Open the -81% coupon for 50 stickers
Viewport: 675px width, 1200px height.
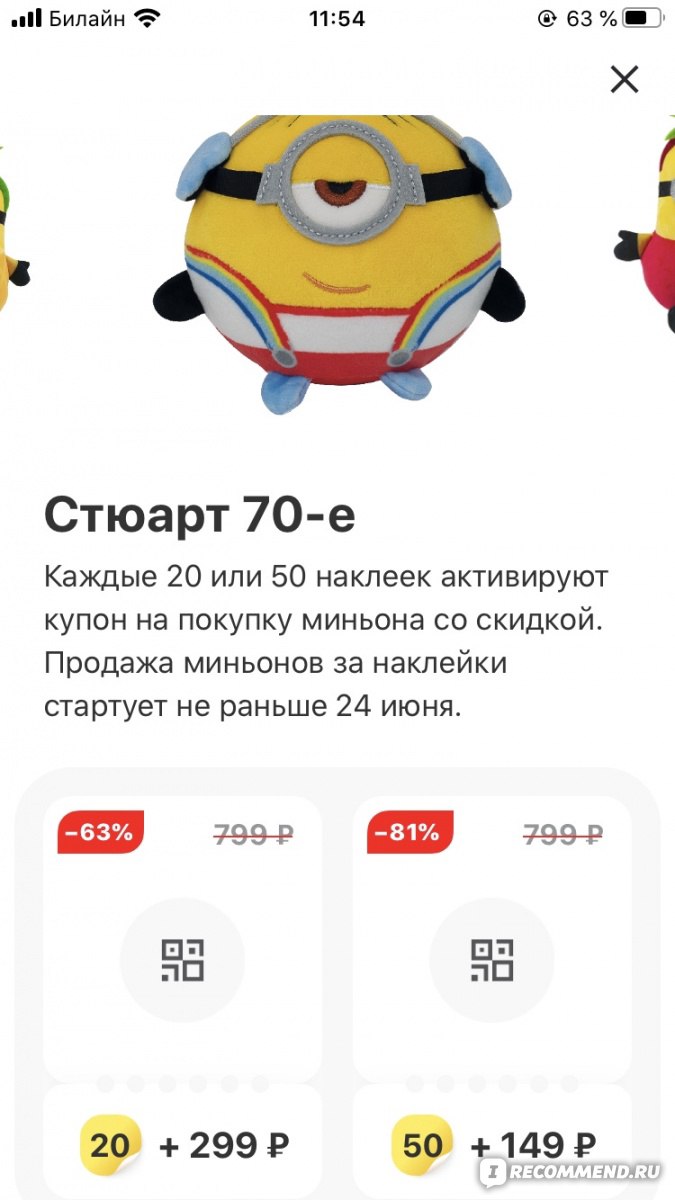tap(492, 960)
